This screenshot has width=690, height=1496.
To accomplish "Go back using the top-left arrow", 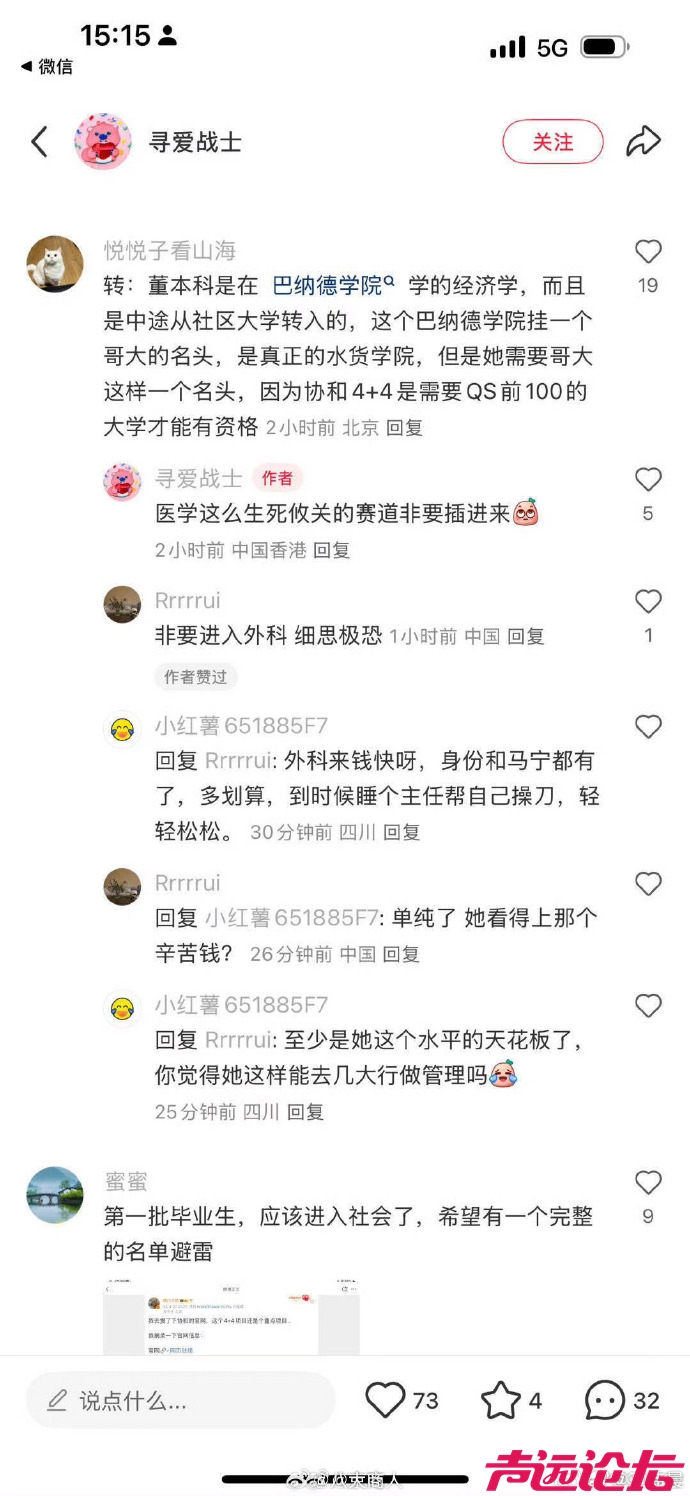I will (x=39, y=142).
